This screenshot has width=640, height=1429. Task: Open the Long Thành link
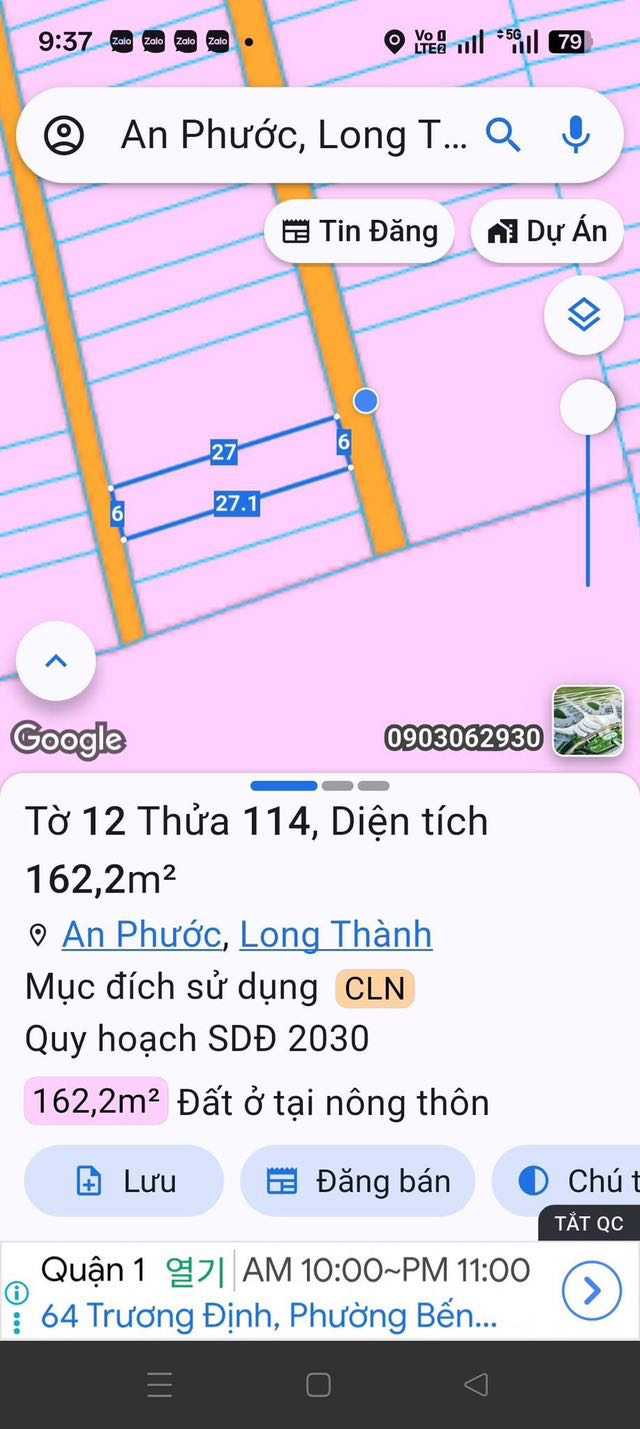(x=336, y=934)
